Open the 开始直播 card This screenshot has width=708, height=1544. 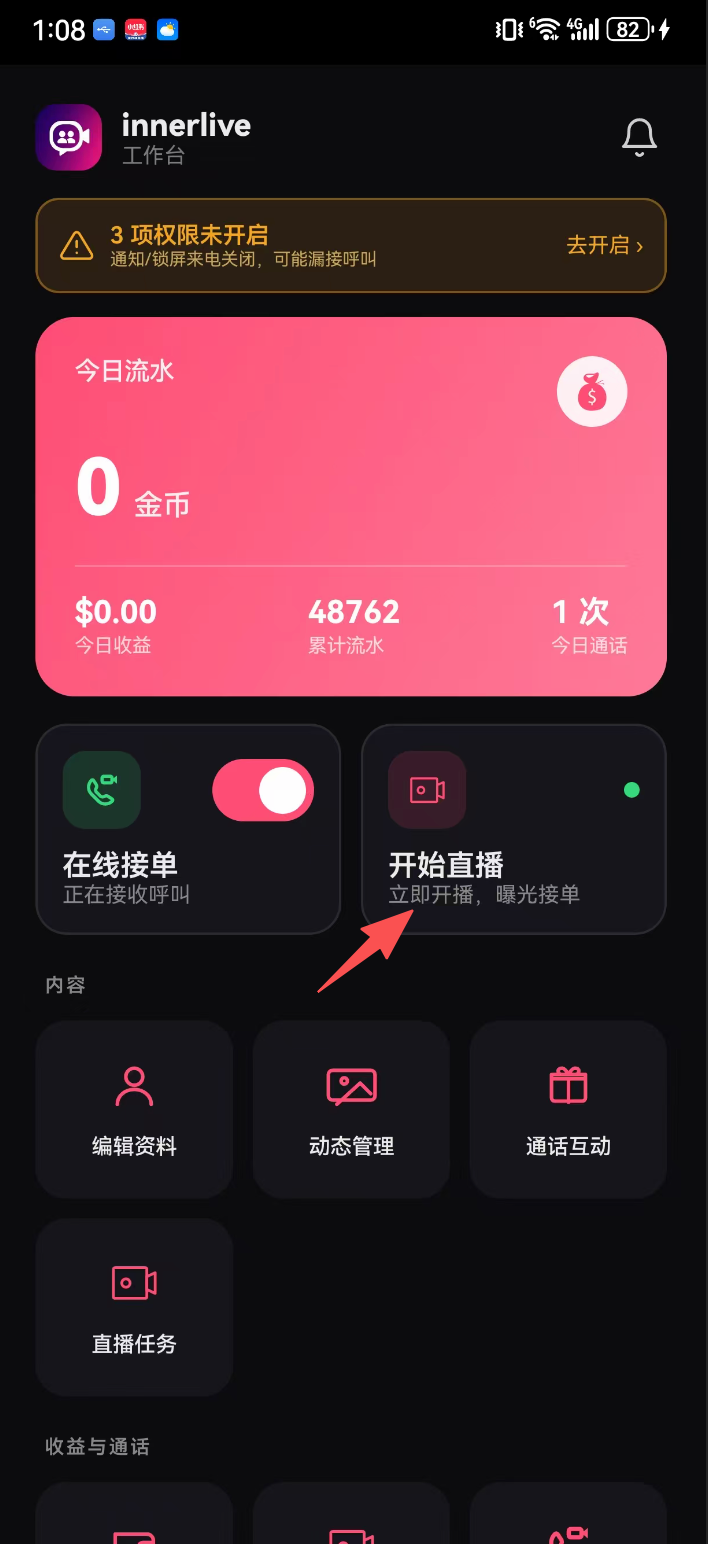point(513,829)
